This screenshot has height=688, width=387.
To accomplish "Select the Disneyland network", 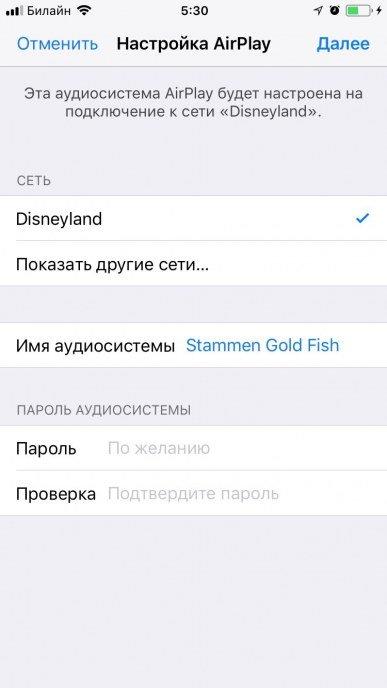I will point(194,219).
